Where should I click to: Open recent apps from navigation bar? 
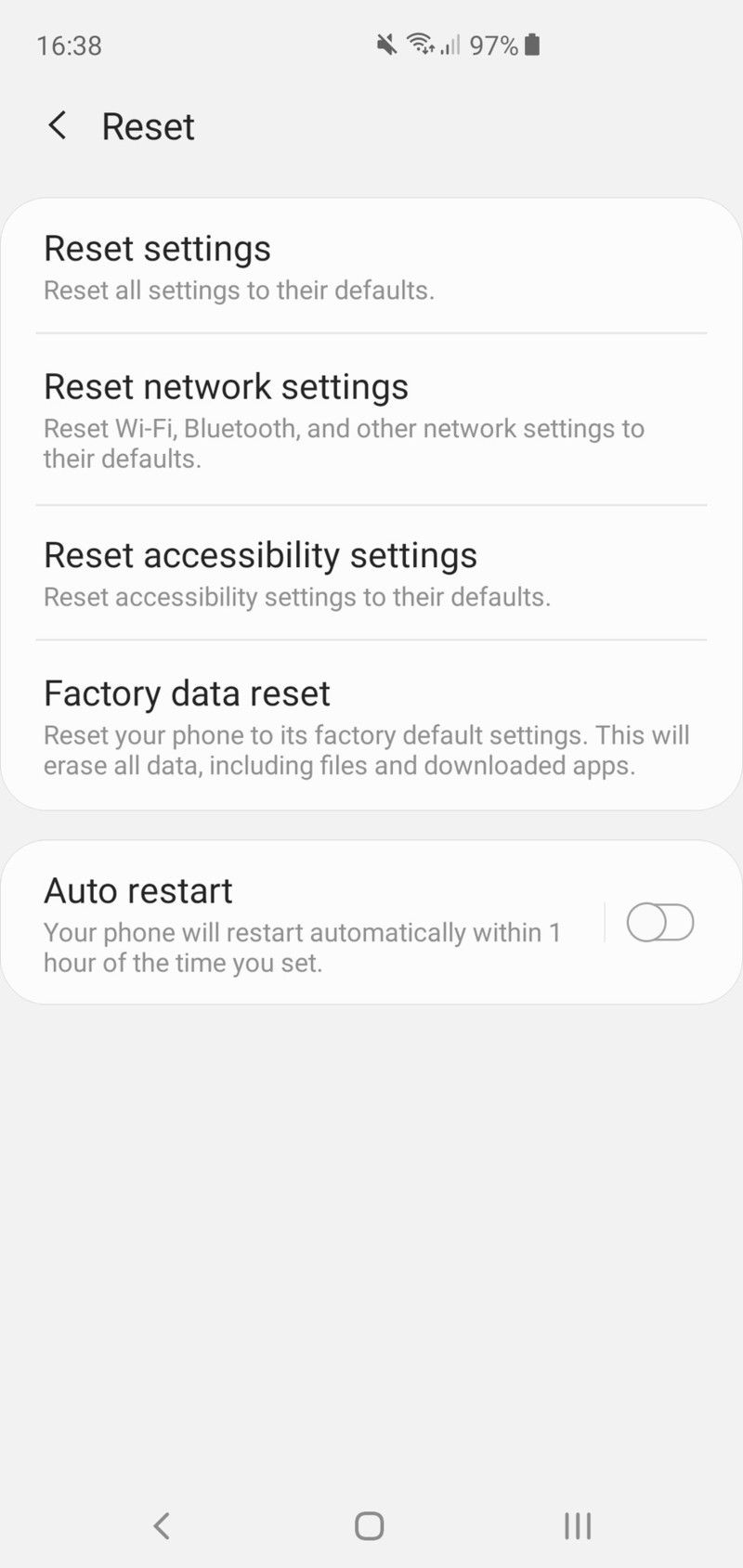point(578,1524)
